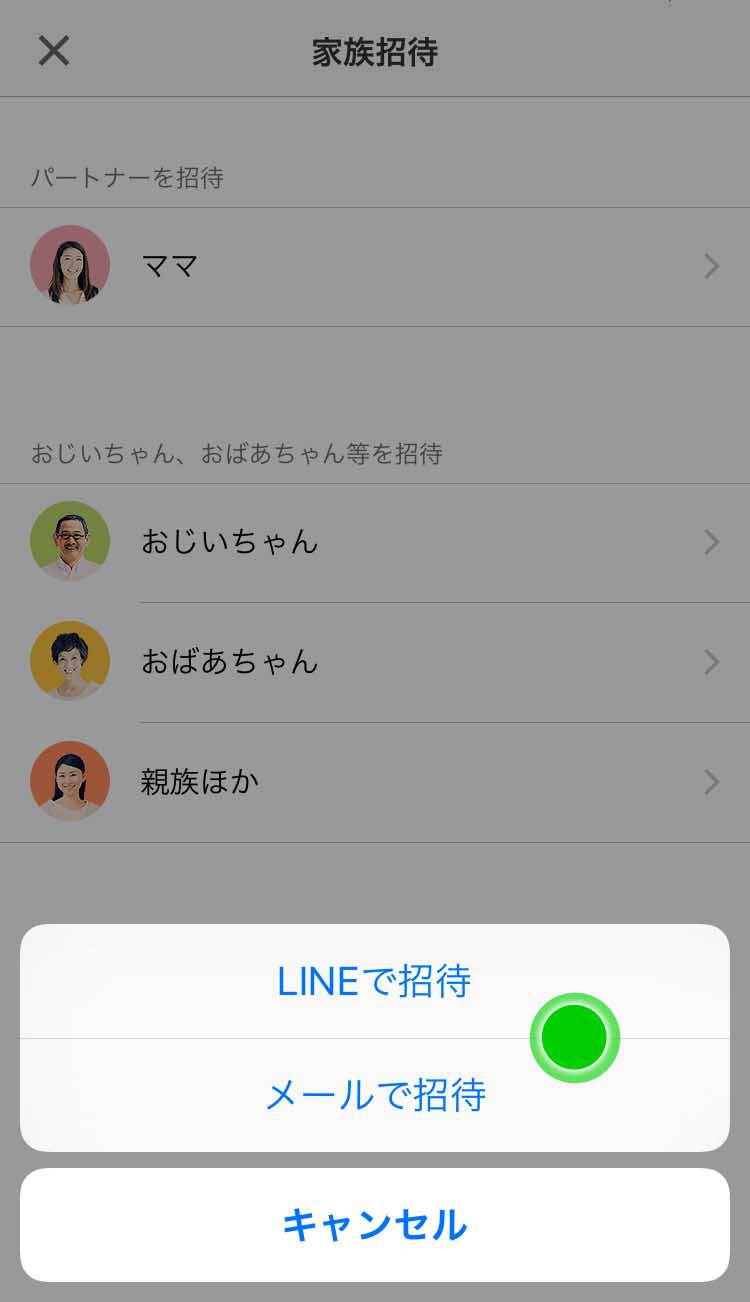
Task: Open the ママ invitation row
Action: [374, 267]
